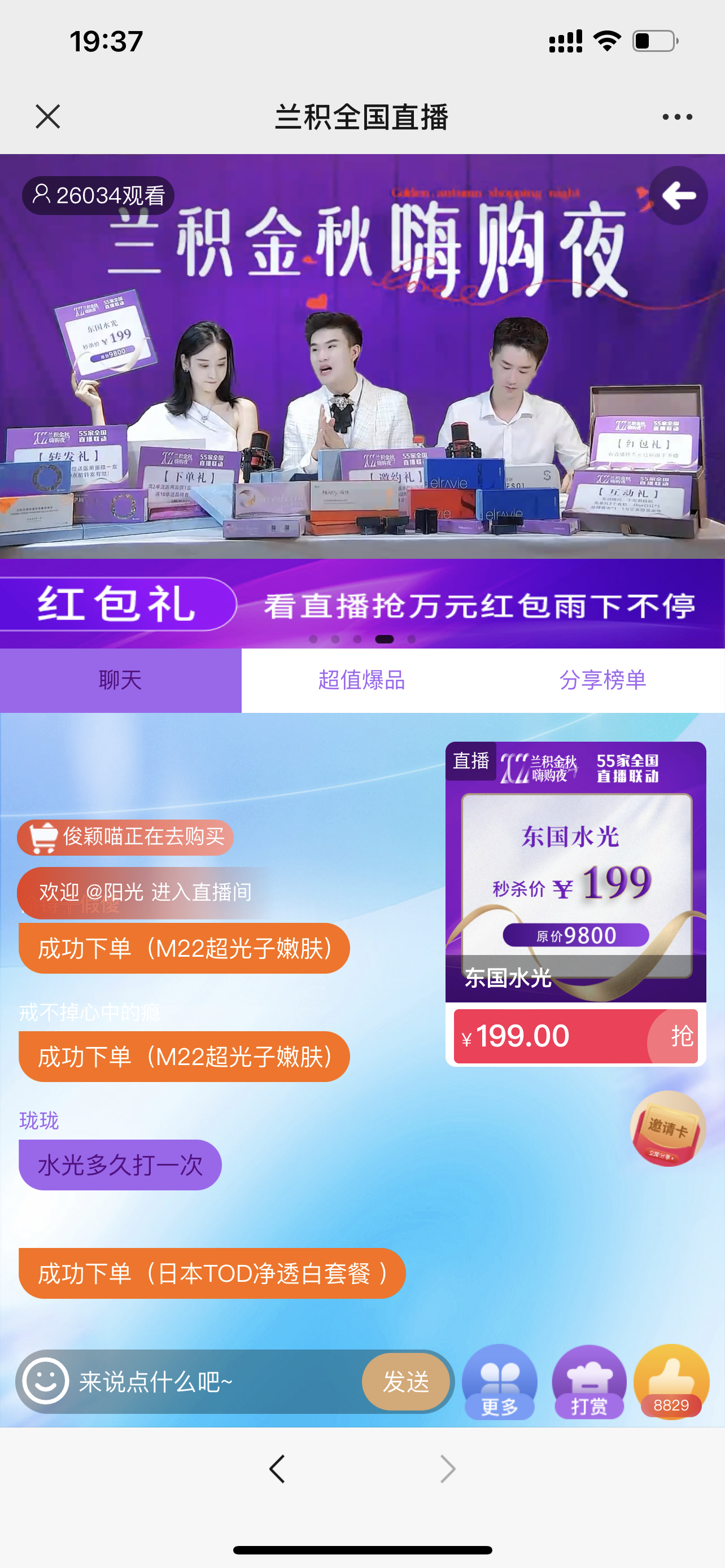Tip the host with 打赏
The height and width of the screenshot is (1568, 725).
point(589,1382)
